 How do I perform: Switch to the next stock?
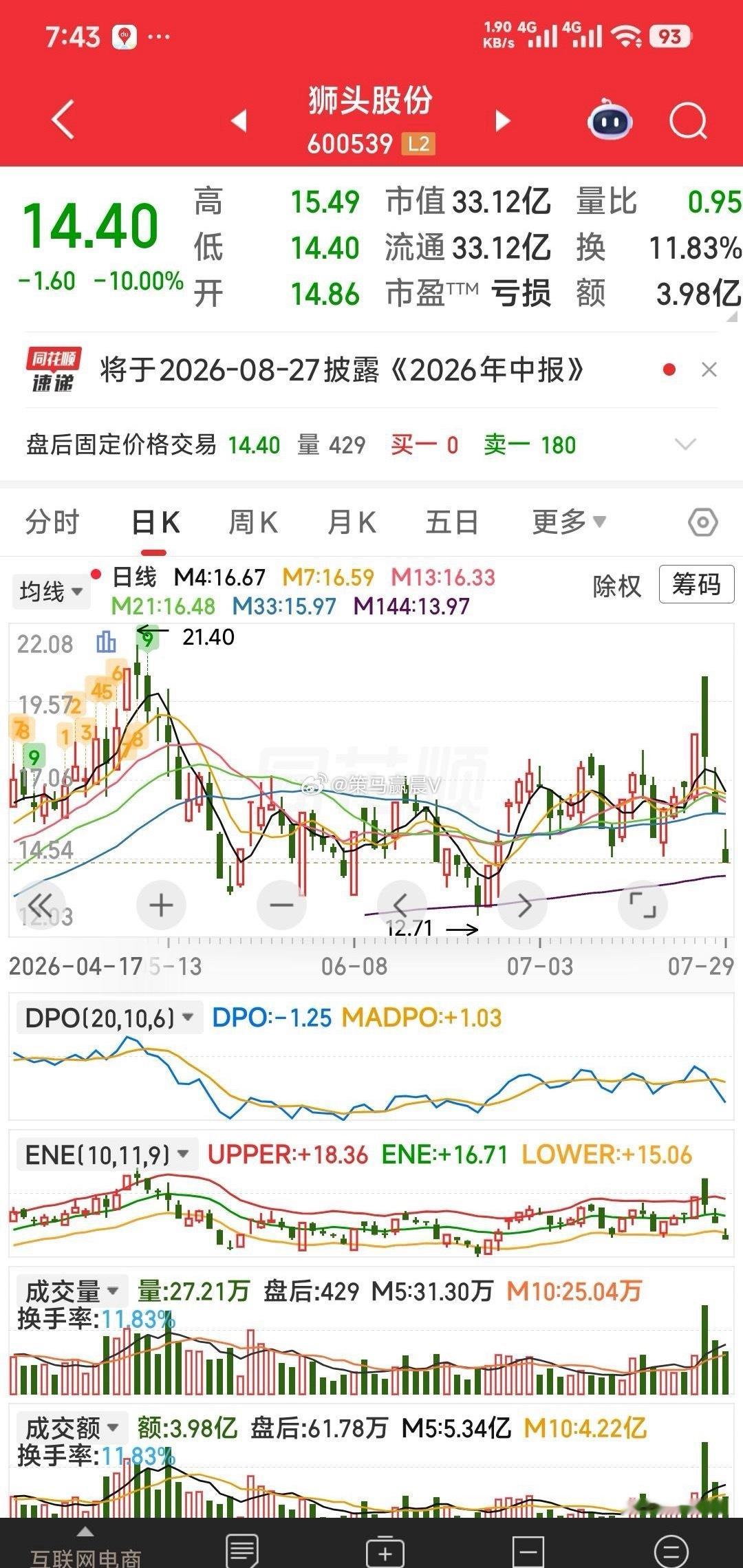[503, 120]
